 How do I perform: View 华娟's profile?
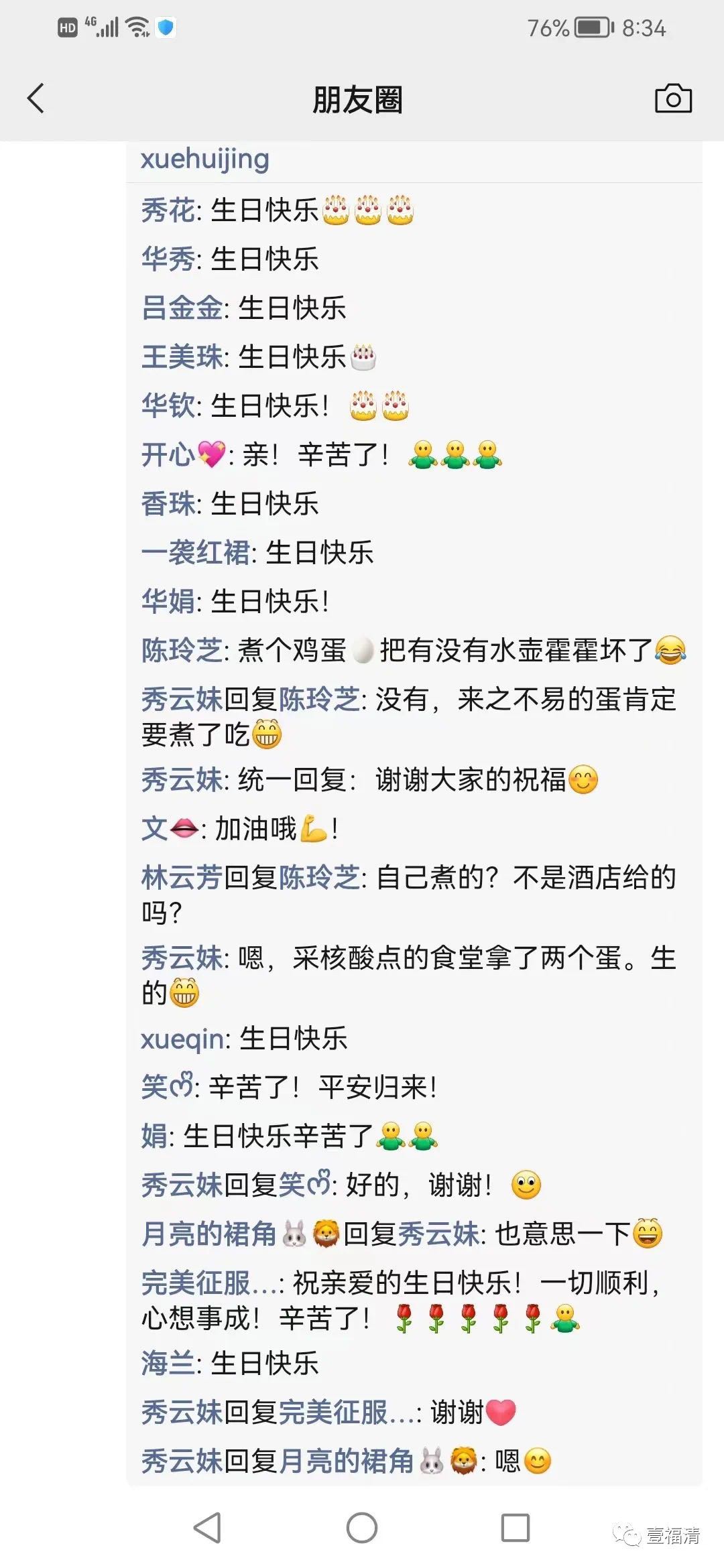(x=168, y=601)
